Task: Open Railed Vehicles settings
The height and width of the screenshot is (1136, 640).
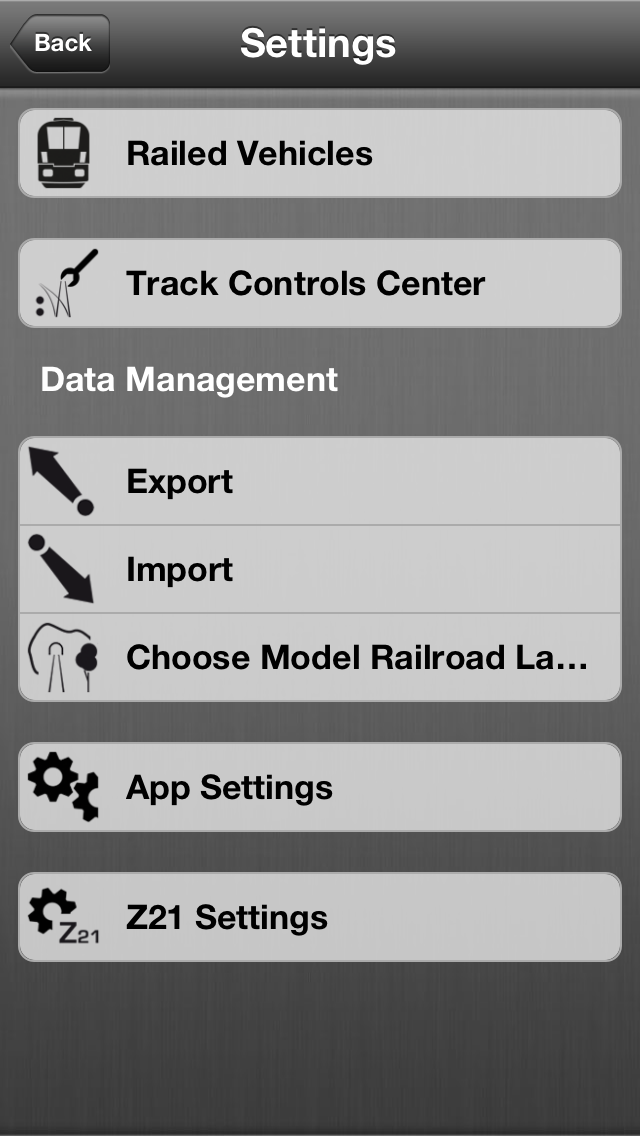Action: click(320, 153)
